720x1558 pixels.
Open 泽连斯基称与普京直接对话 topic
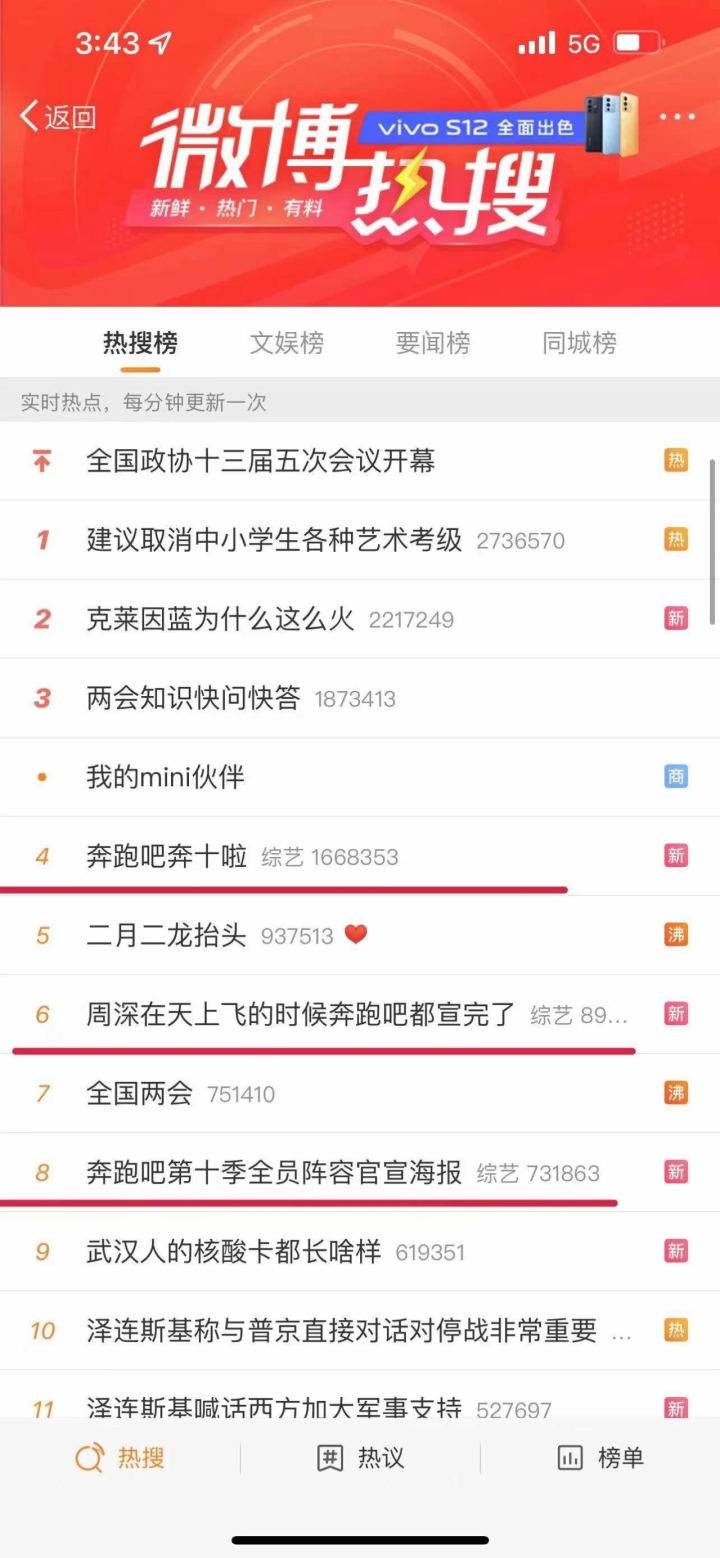point(341,1330)
